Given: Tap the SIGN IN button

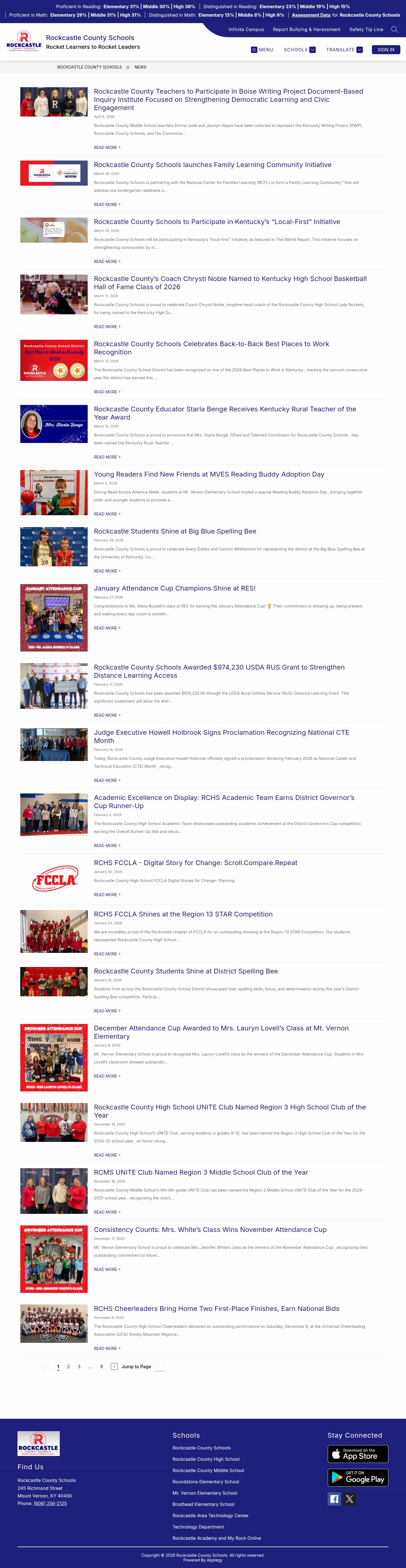Looking at the screenshot, I should point(385,50).
